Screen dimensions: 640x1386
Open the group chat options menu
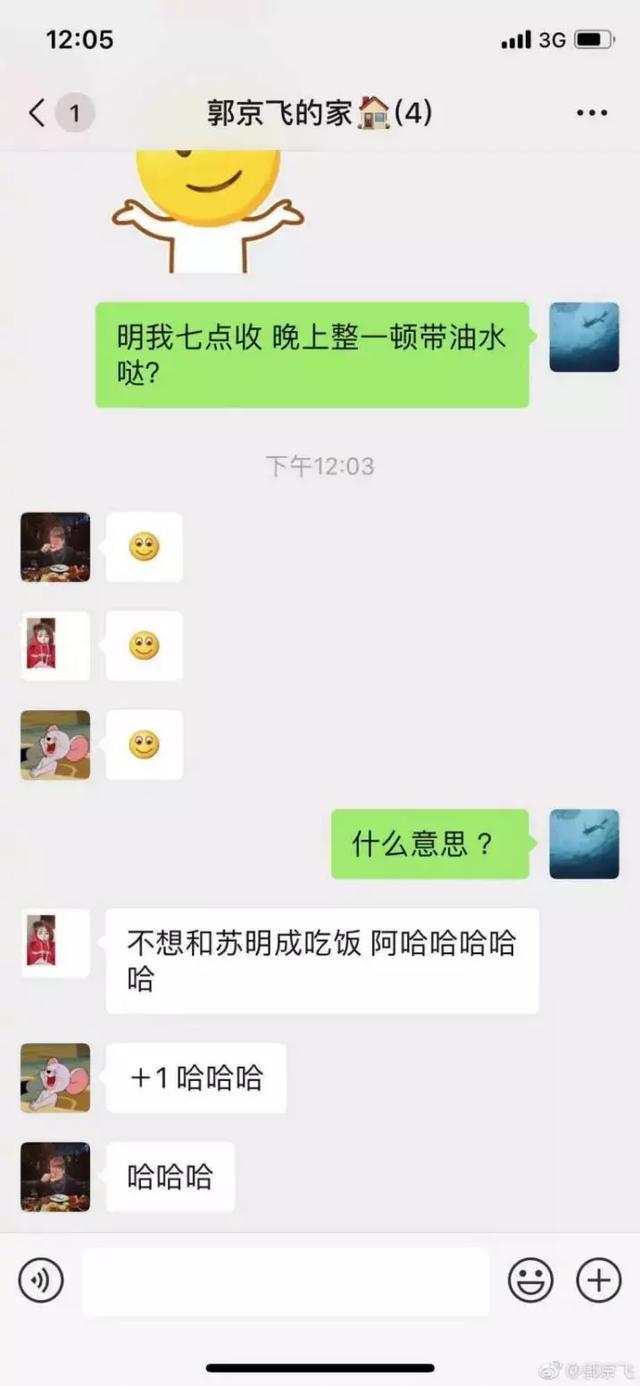pos(592,114)
